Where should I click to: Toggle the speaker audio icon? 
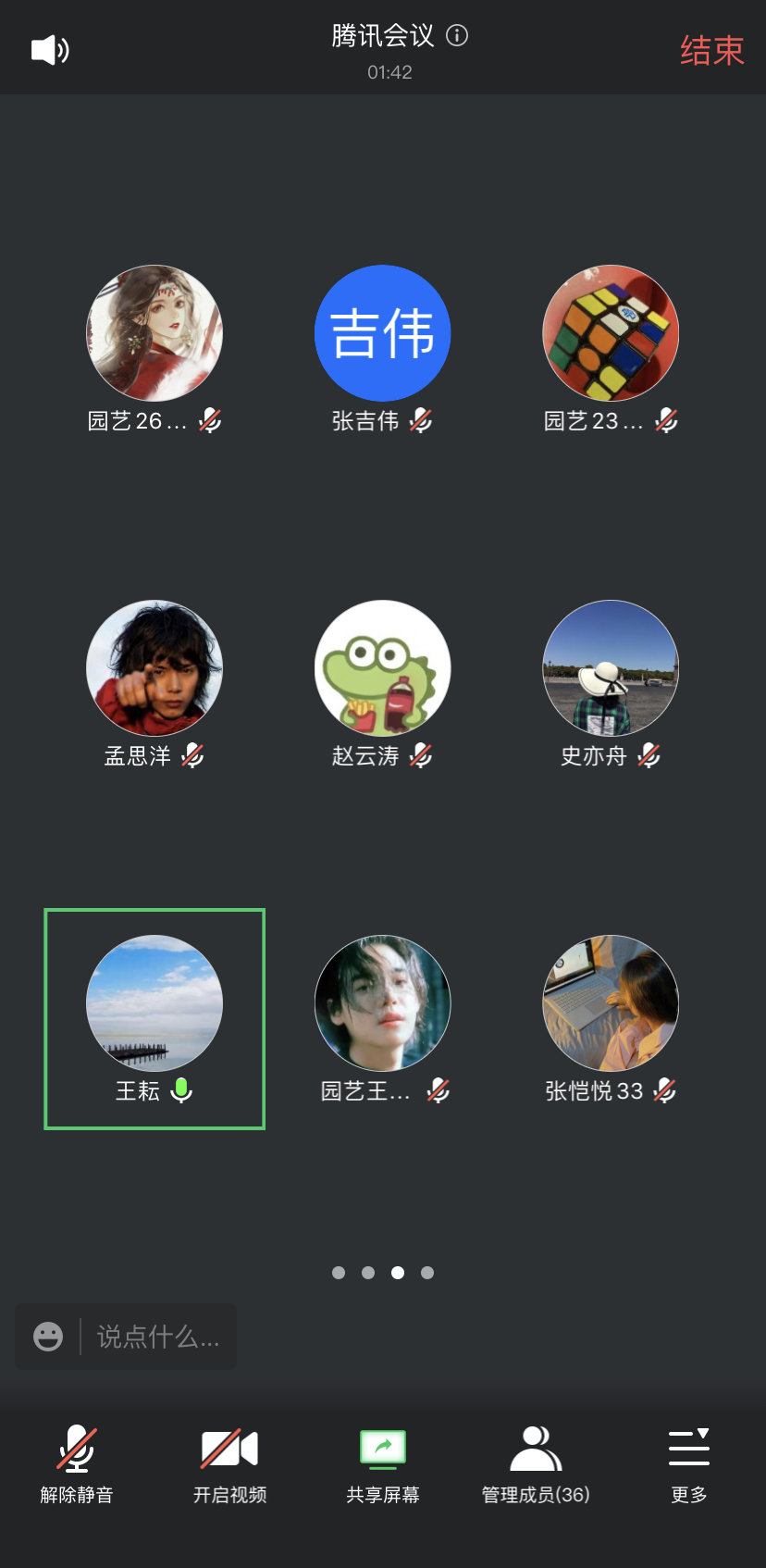click(50, 50)
